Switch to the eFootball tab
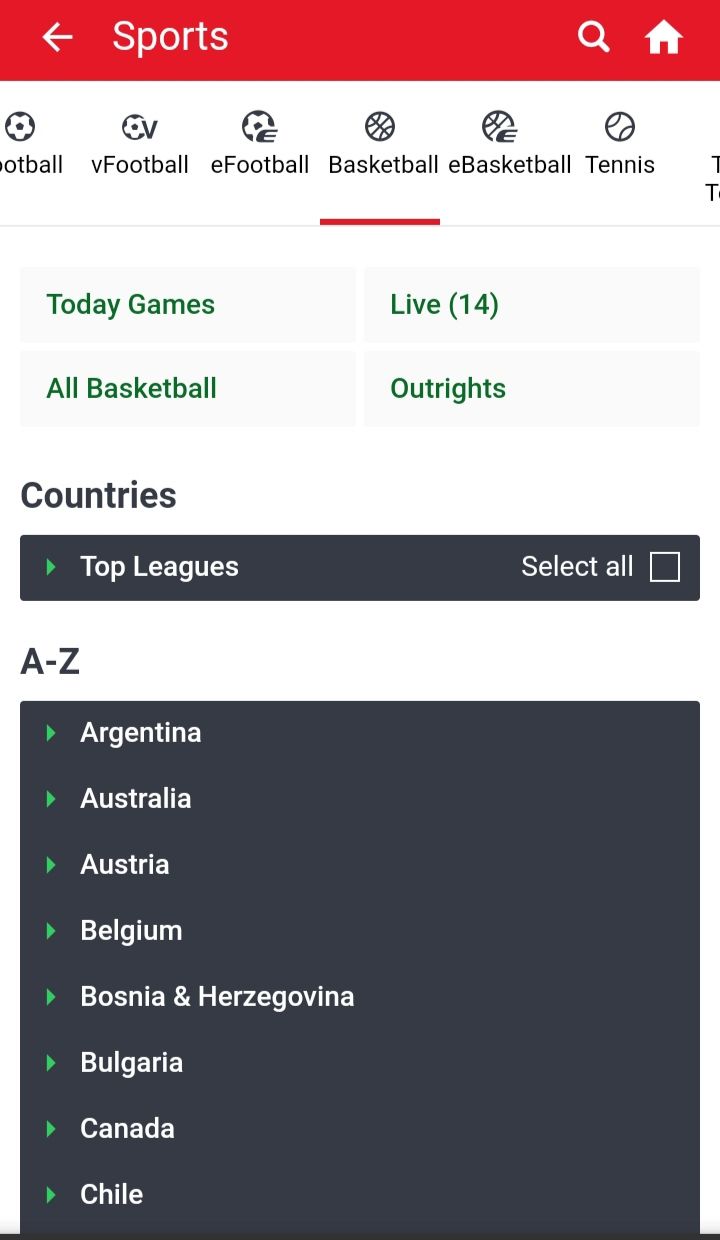Screen dimensions: 720x1240 coord(260,146)
